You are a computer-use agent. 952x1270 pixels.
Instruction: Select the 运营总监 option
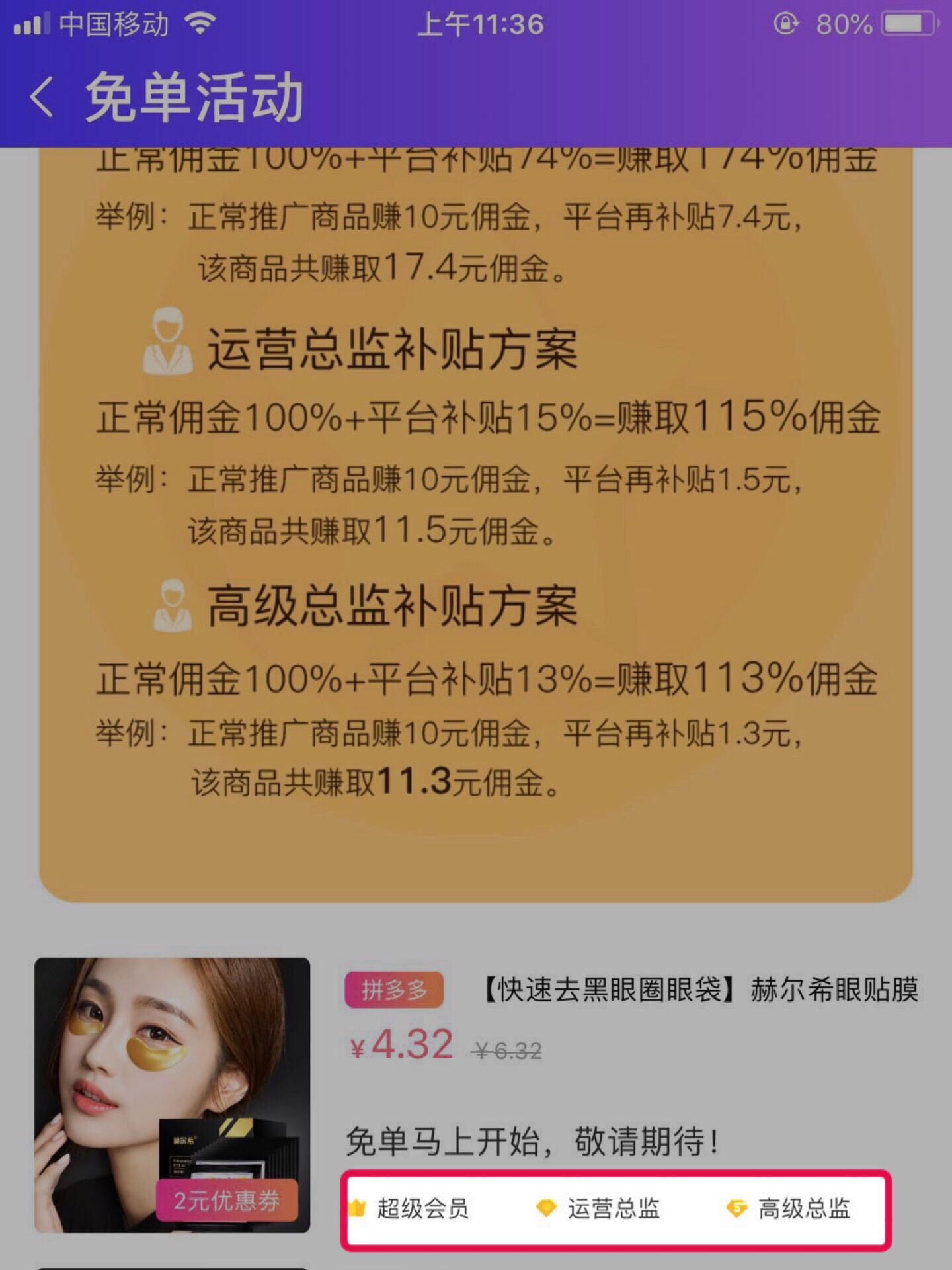(x=599, y=1209)
